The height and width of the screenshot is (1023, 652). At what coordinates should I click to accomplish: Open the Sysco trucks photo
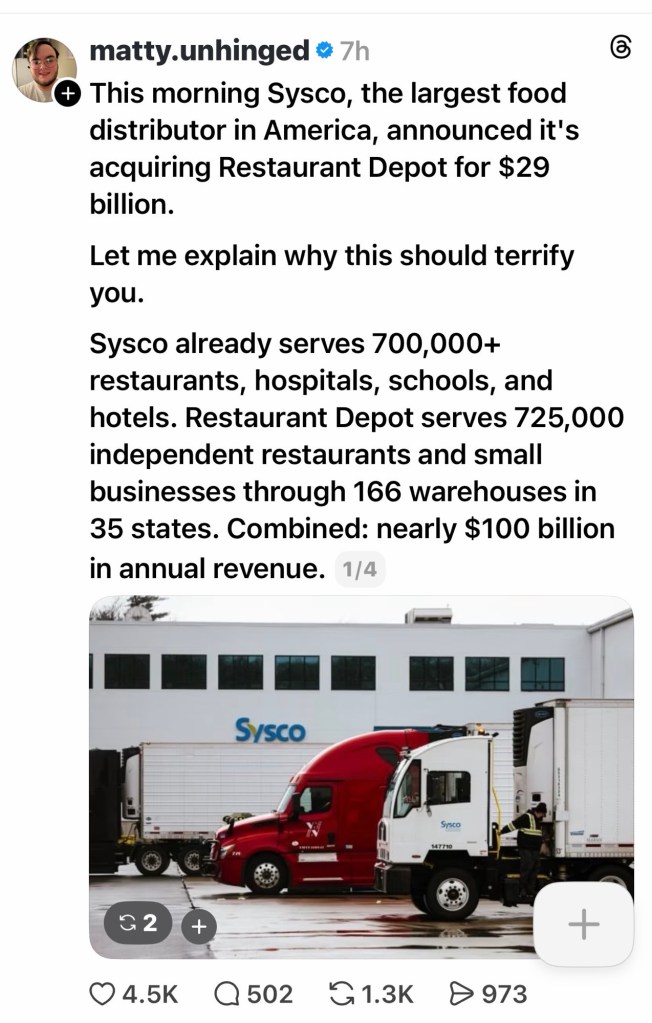coord(360,760)
